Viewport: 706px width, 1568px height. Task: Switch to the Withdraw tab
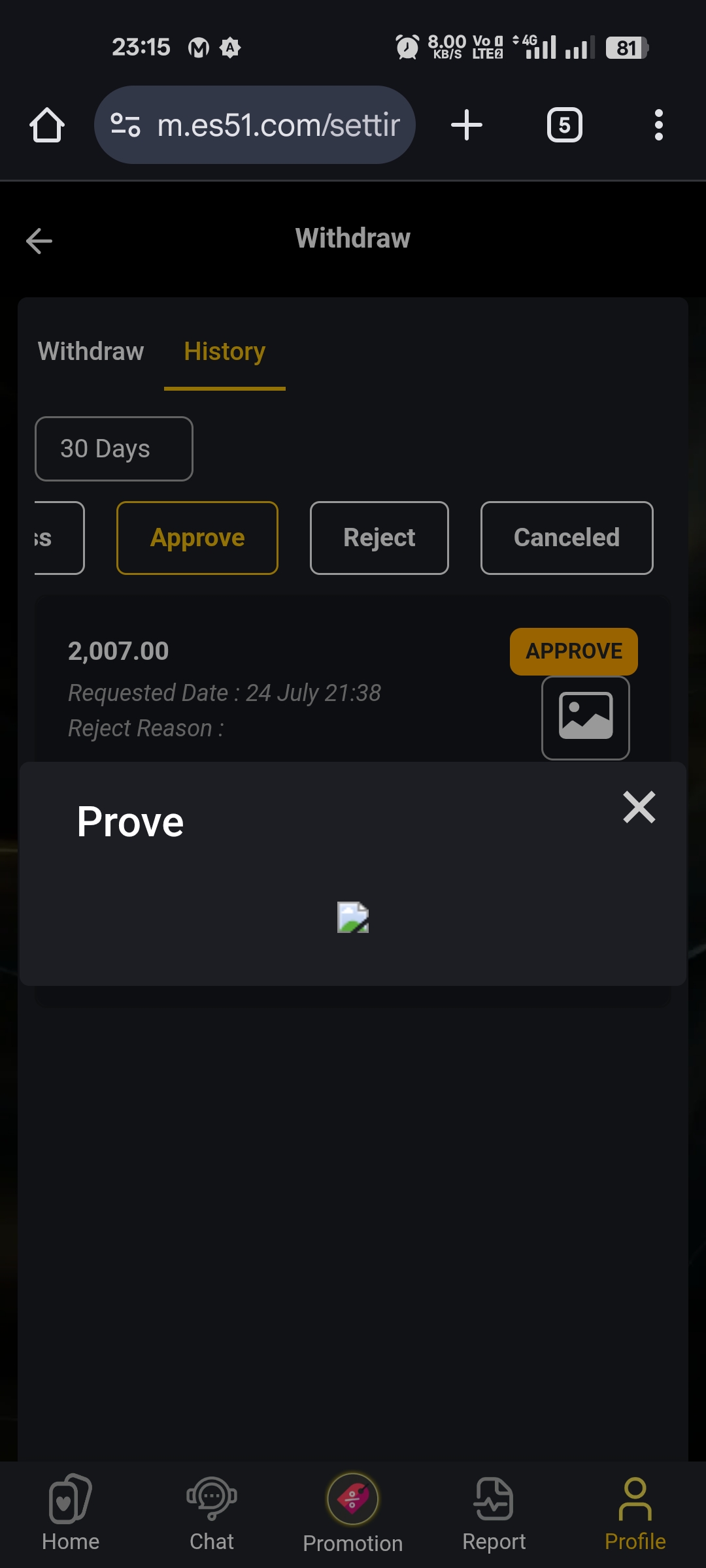click(91, 351)
